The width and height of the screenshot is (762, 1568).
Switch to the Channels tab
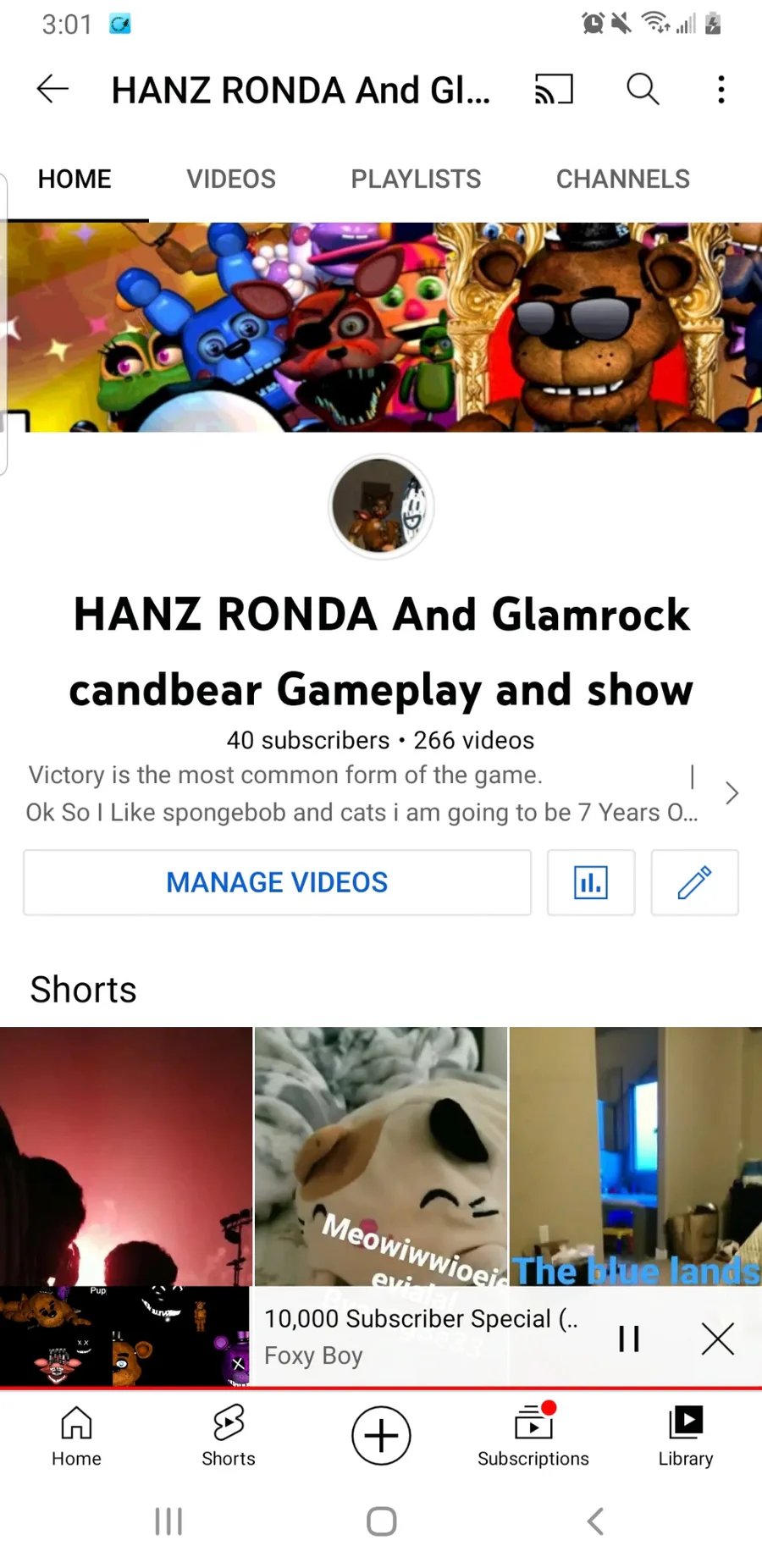coord(622,179)
